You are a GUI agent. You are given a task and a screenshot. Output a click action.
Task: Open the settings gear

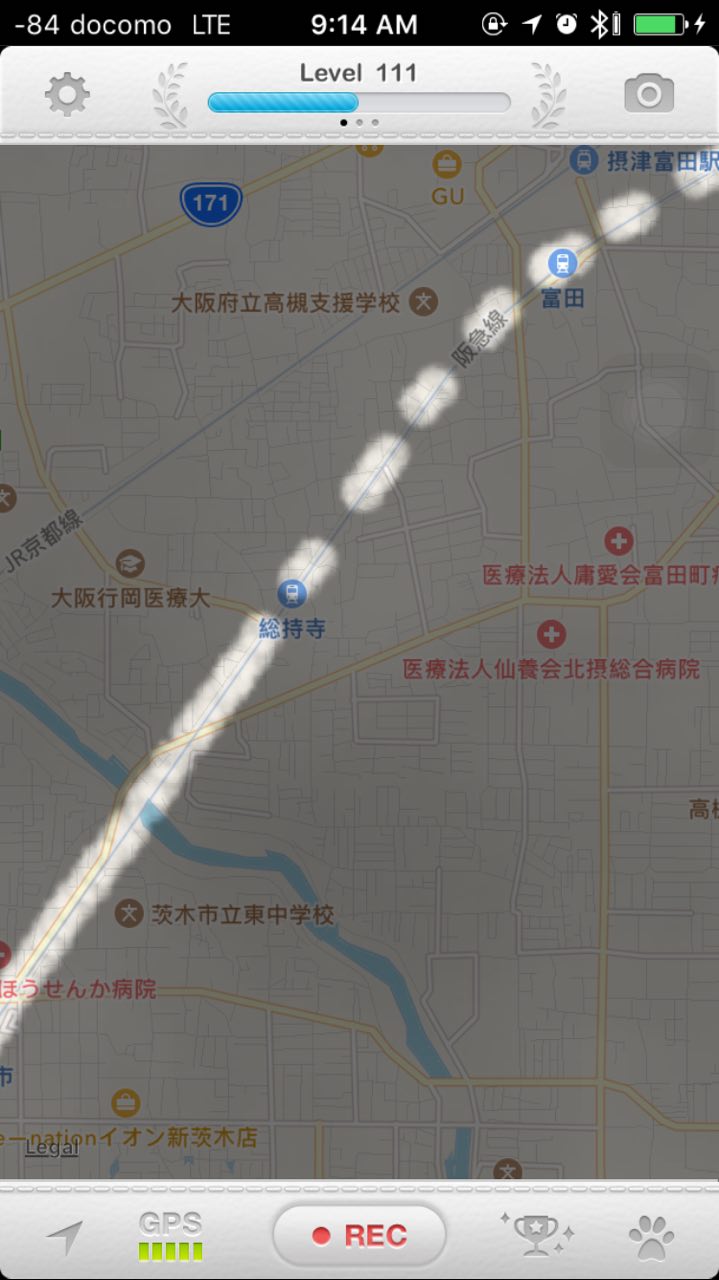(x=67, y=95)
